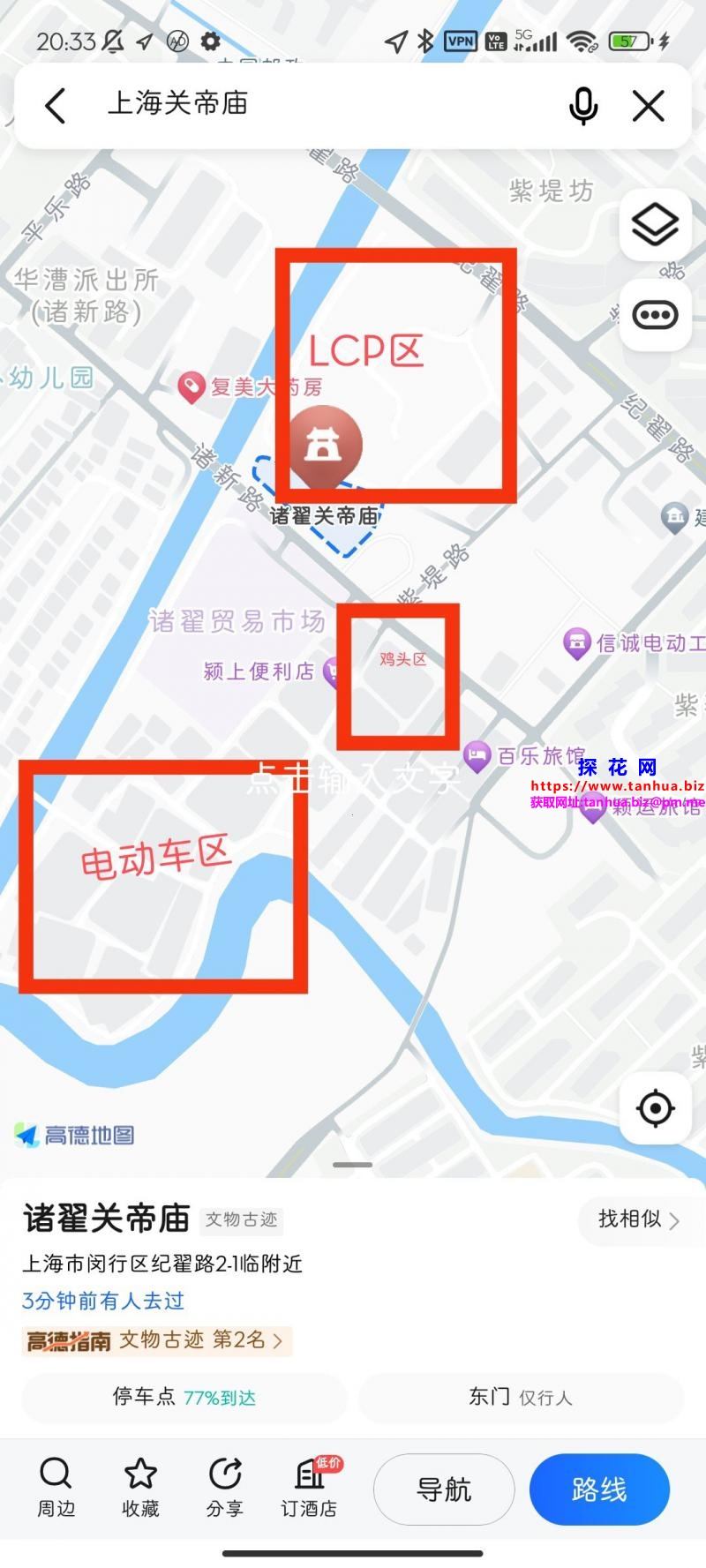This screenshot has width=706, height=1568.
Task: Tap the blue 路线 route button
Action: click(599, 1489)
